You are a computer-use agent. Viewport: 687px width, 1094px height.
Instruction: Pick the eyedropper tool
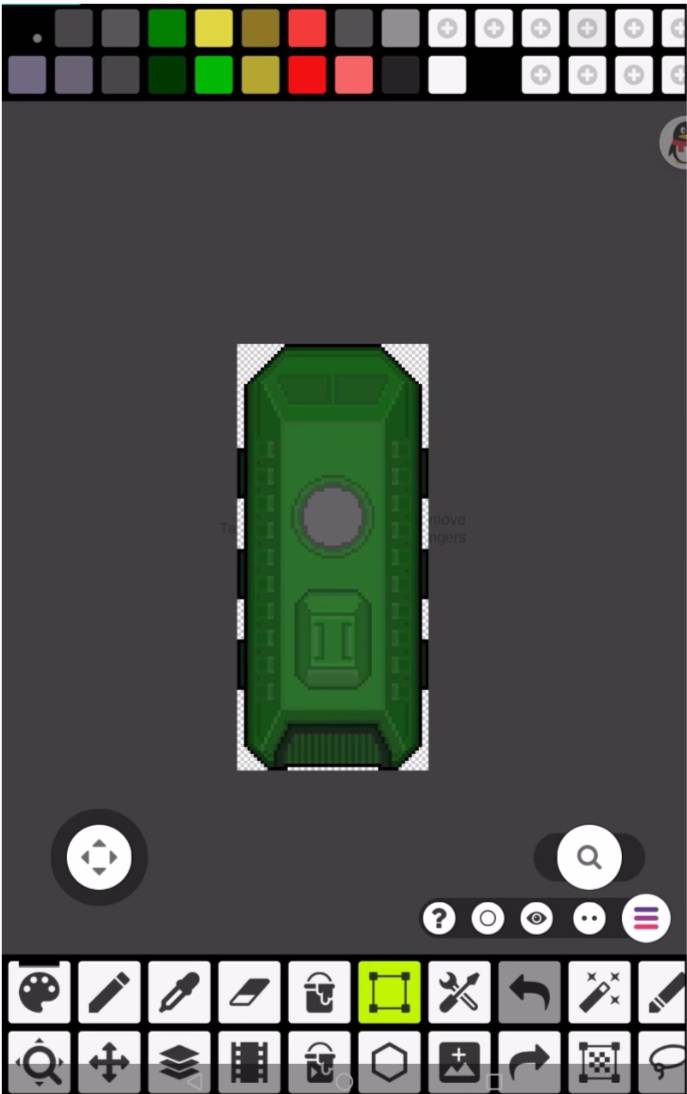click(x=179, y=992)
